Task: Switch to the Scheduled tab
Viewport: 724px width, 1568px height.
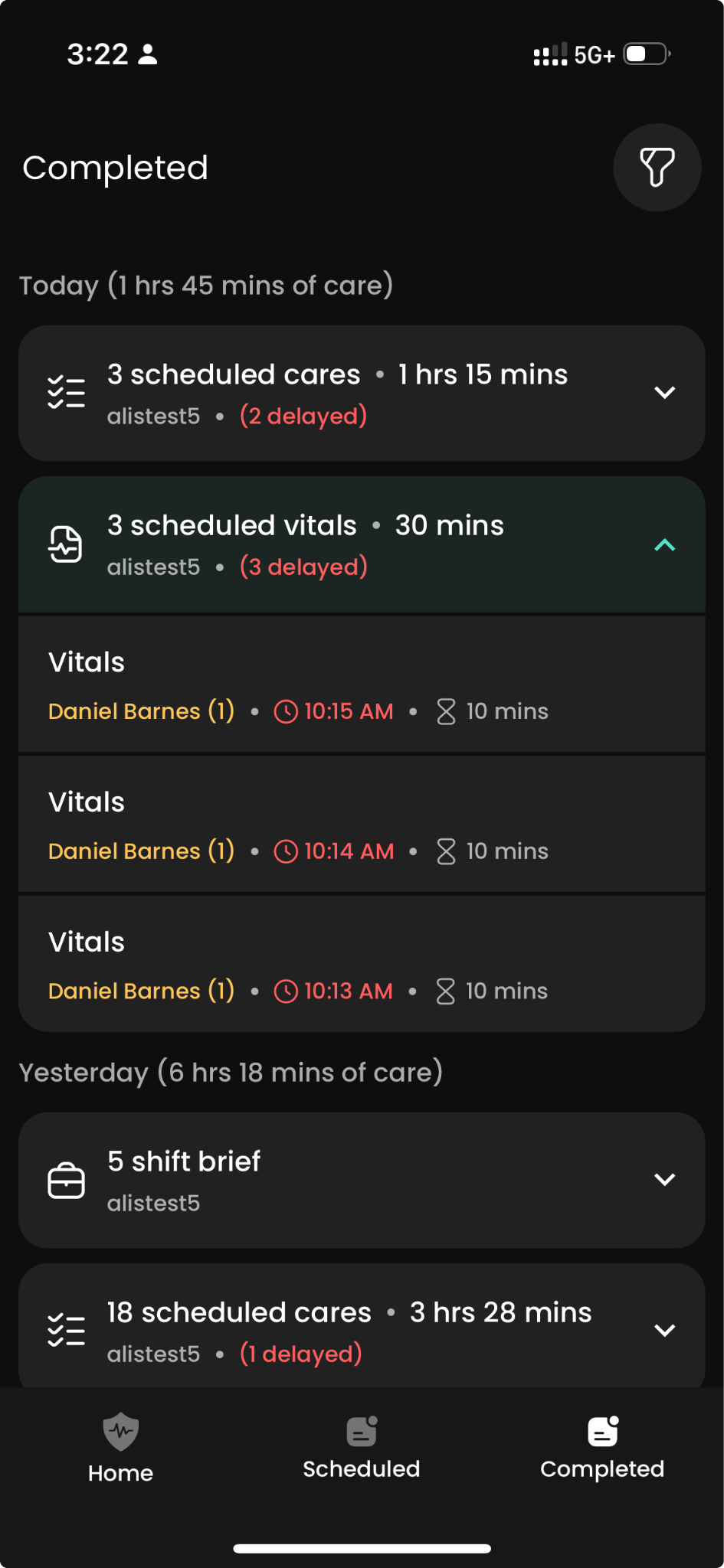Action: (361, 1447)
